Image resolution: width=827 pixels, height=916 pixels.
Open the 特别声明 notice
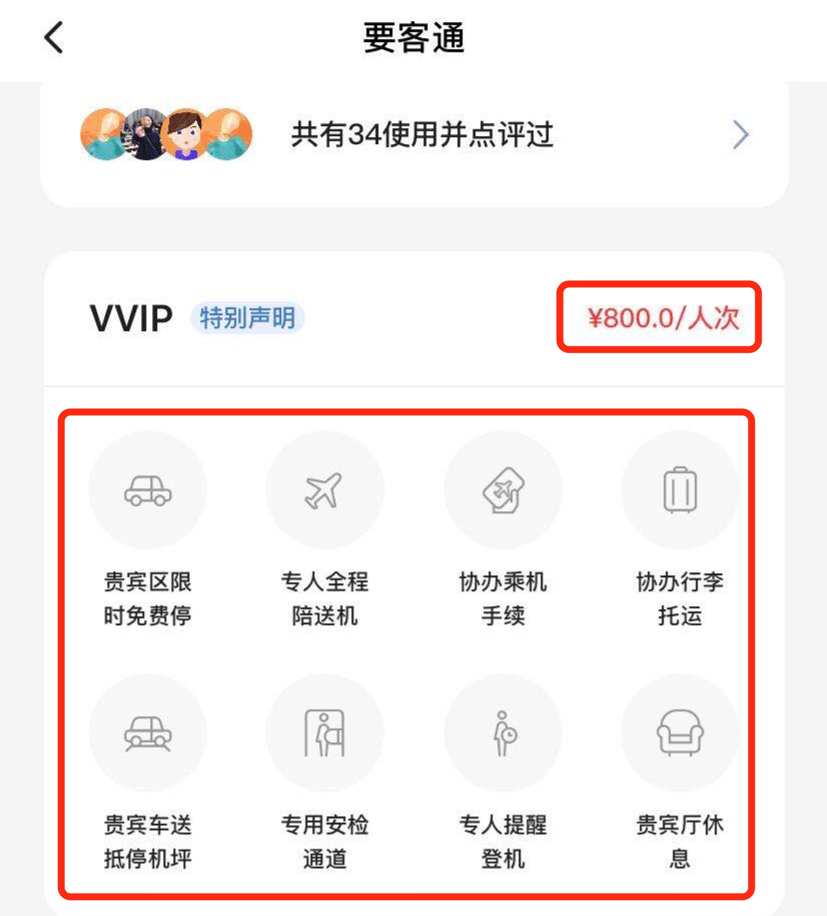(247, 319)
